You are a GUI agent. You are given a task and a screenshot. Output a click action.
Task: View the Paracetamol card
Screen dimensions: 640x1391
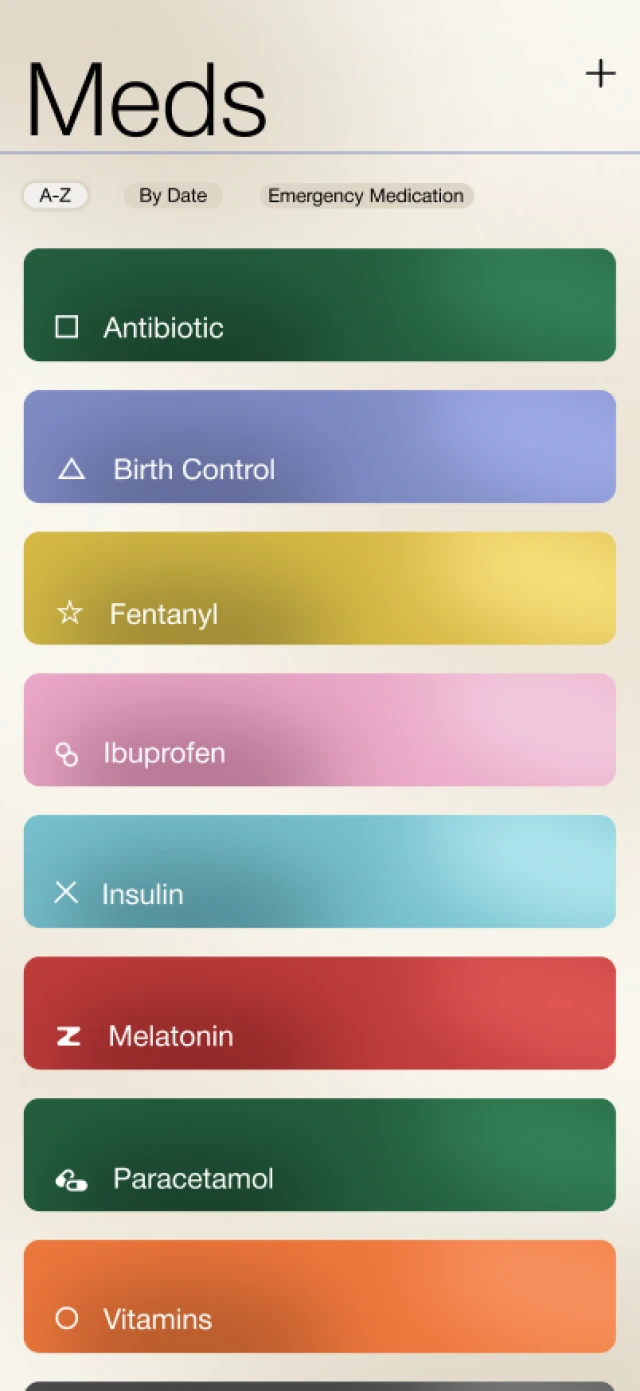click(x=320, y=1155)
